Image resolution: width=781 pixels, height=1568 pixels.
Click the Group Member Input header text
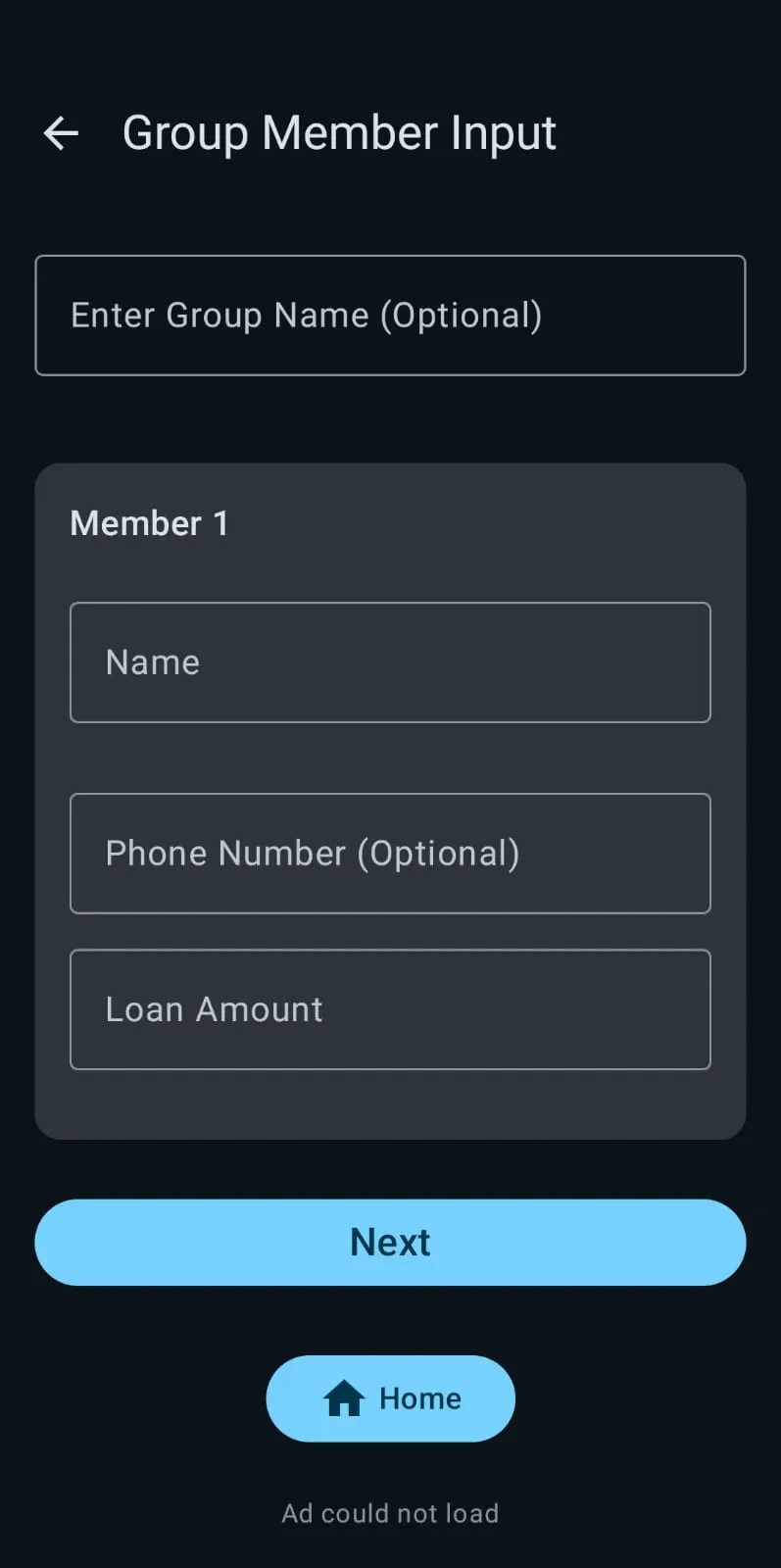[338, 133]
